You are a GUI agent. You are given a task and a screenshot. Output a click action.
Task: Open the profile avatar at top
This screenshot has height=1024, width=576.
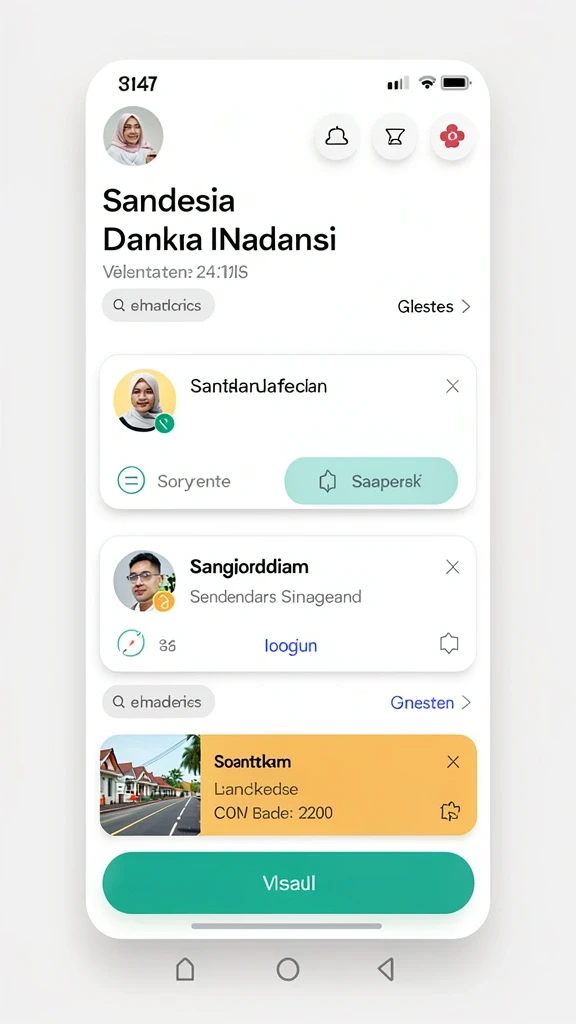(x=133, y=136)
